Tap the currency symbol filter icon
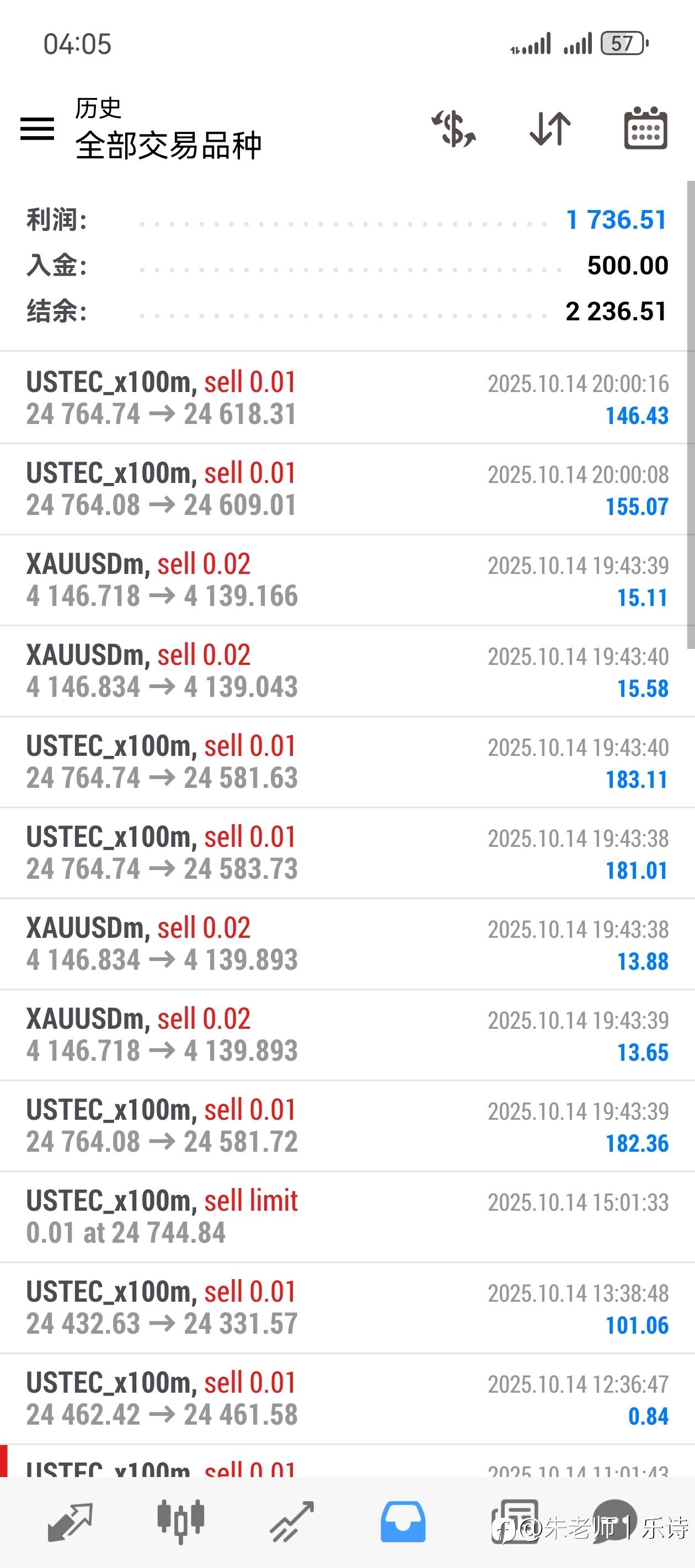 click(x=454, y=128)
